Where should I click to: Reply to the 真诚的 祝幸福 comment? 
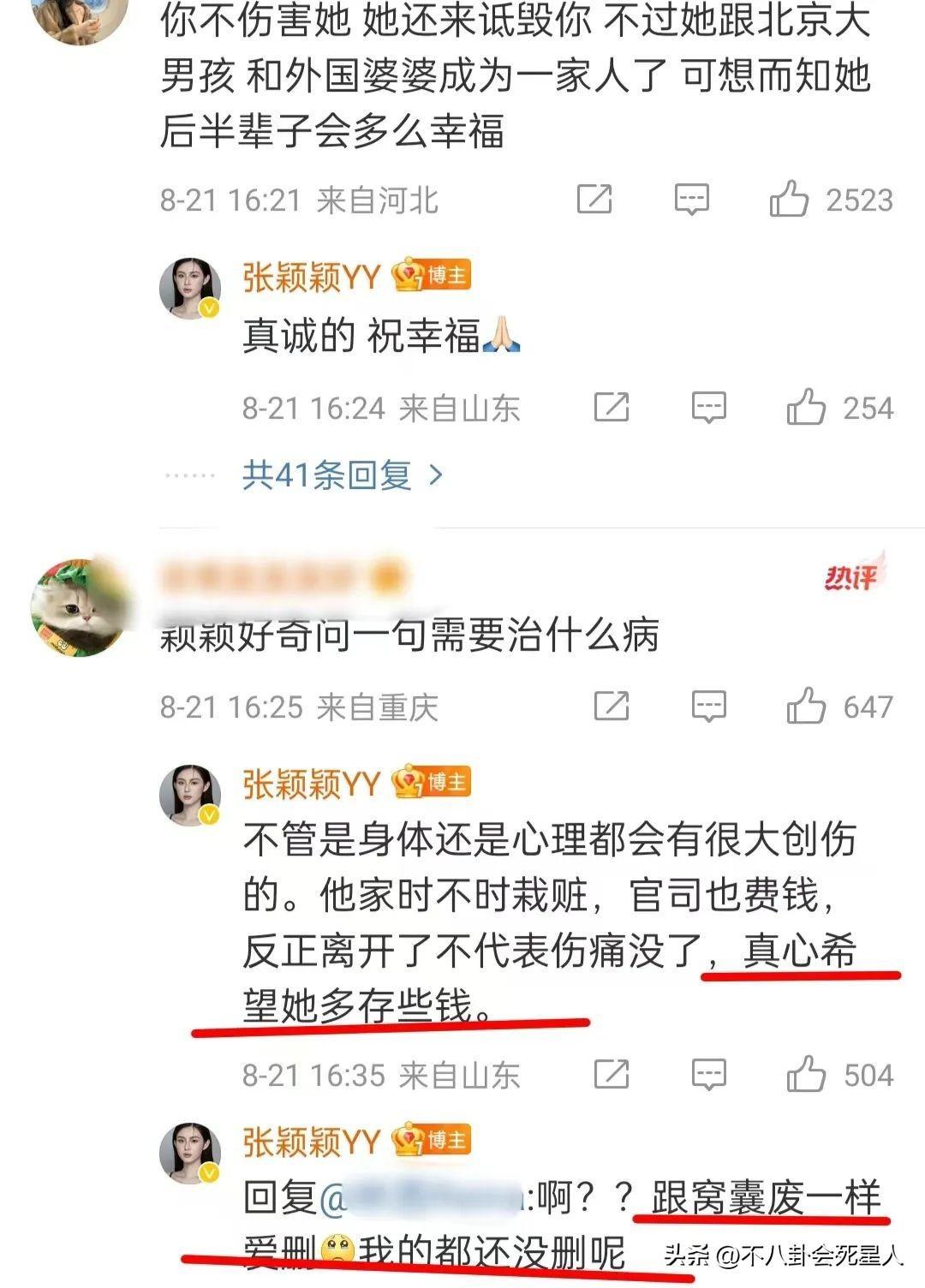pos(709,408)
